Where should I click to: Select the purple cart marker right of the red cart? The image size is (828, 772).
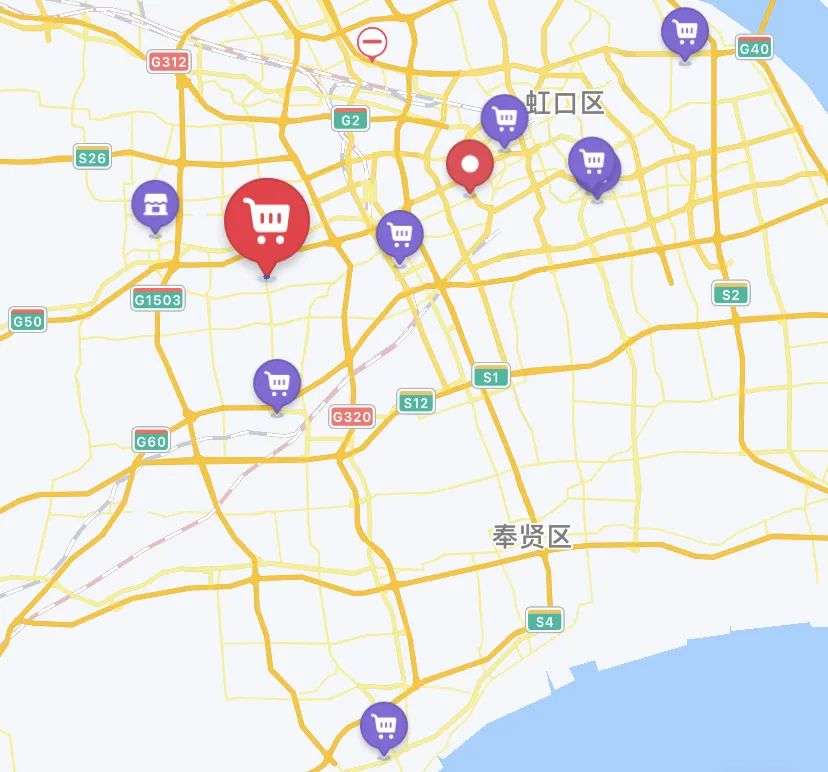pos(400,235)
